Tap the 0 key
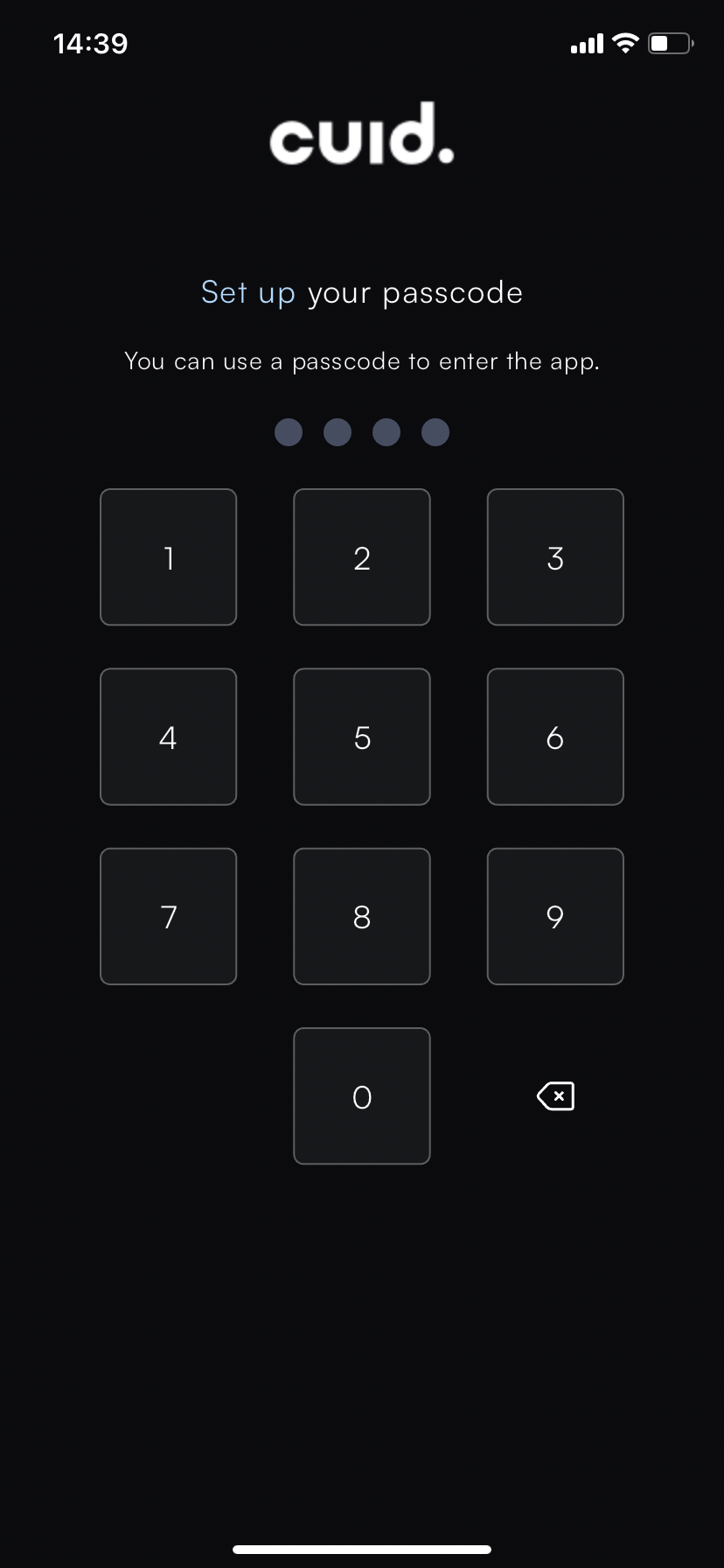The image size is (724, 1568). point(362,1095)
